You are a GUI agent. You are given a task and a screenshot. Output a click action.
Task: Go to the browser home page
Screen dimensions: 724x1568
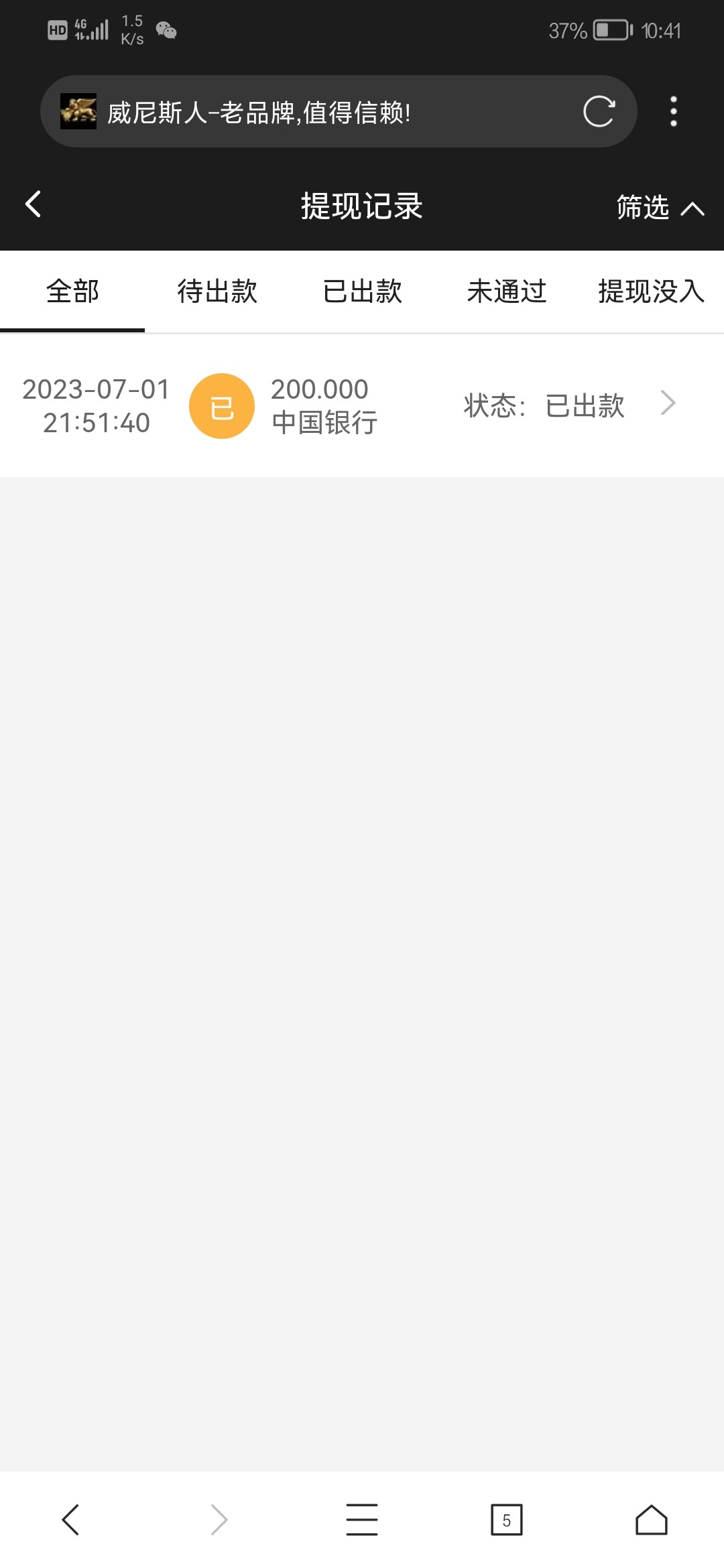pos(651,1520)
